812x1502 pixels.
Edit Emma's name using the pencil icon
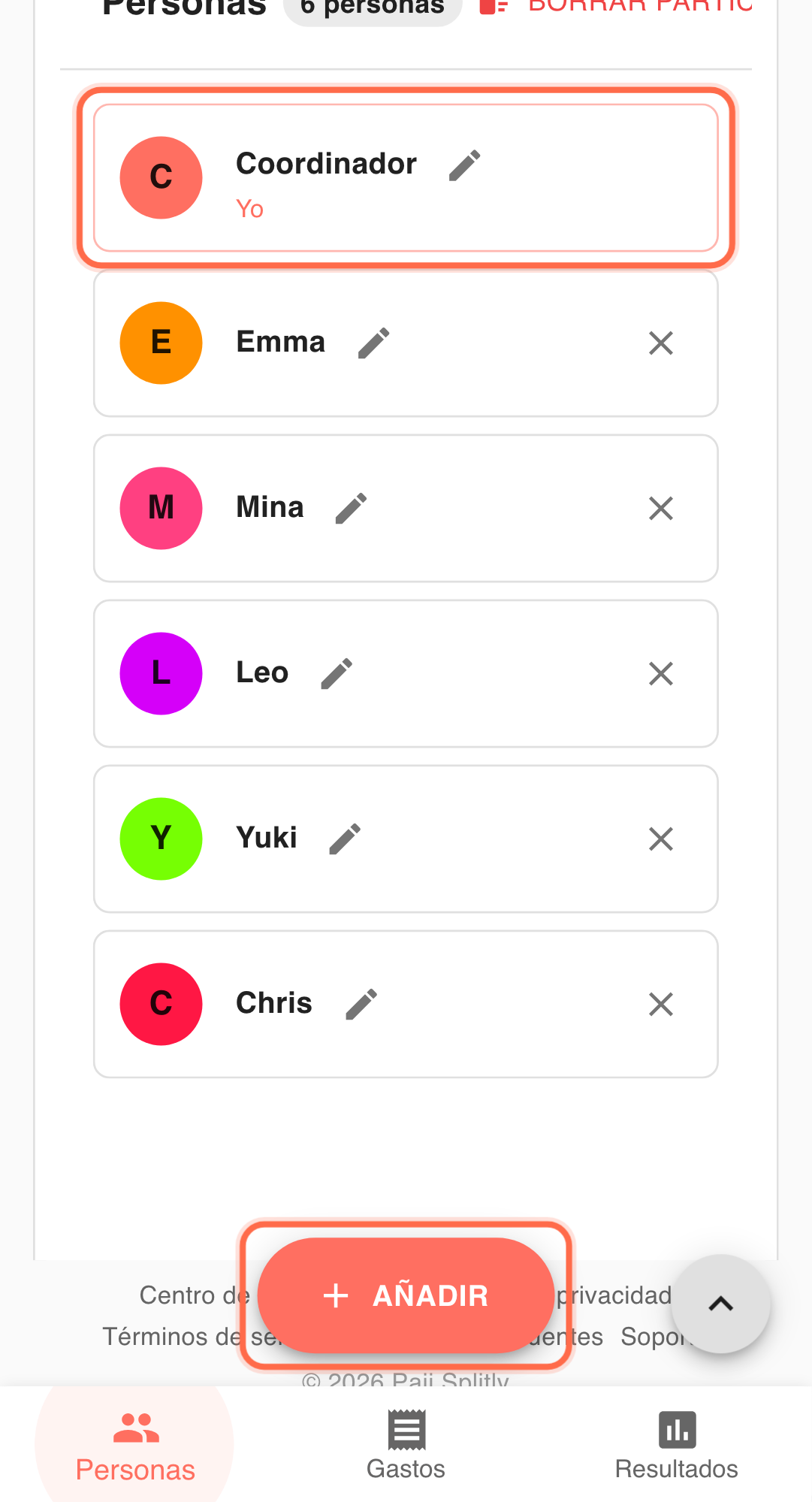pyautogui.click(x=374, y=343)
